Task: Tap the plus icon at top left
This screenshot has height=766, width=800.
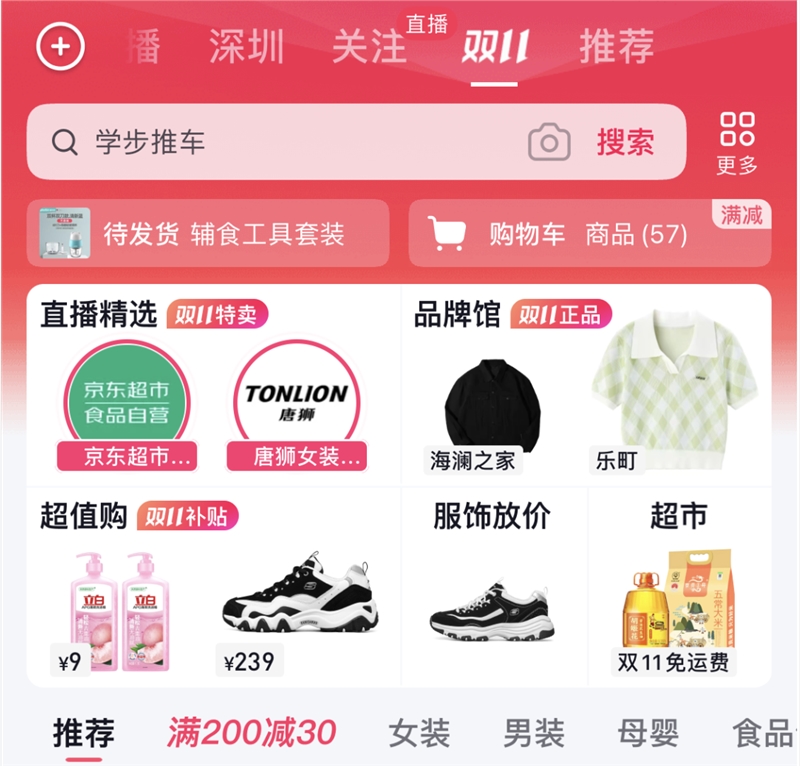Action: point(60,47)
